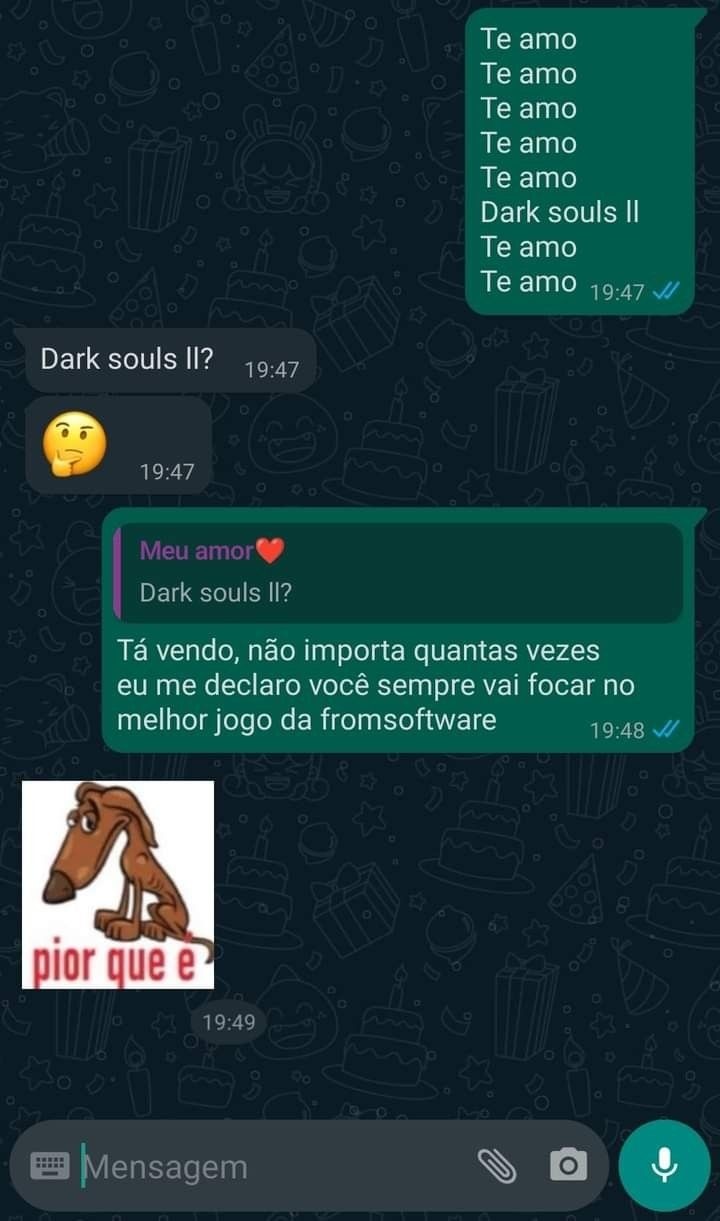Tap the Mensagem text field

(270, 1166)
